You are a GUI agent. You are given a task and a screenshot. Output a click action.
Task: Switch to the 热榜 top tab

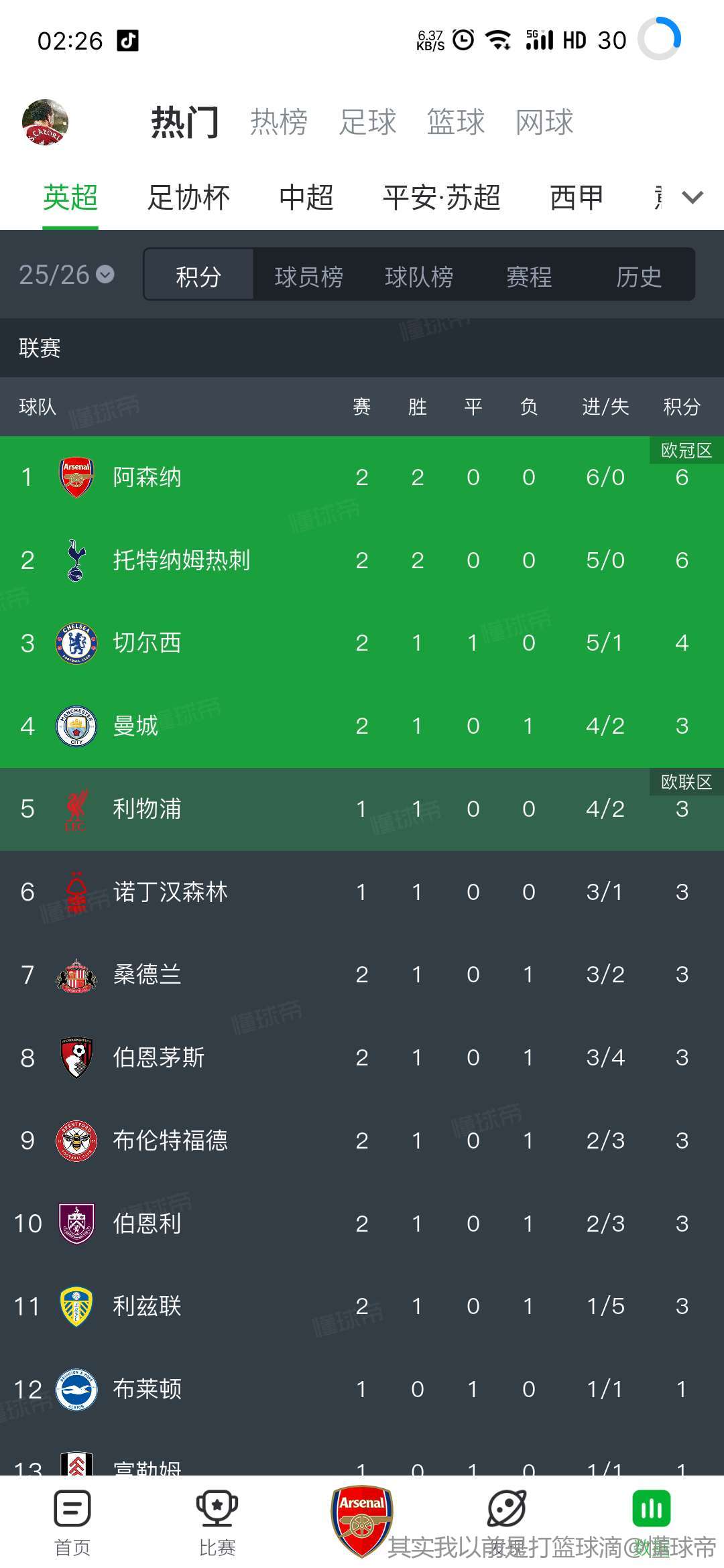pos(279,123)
